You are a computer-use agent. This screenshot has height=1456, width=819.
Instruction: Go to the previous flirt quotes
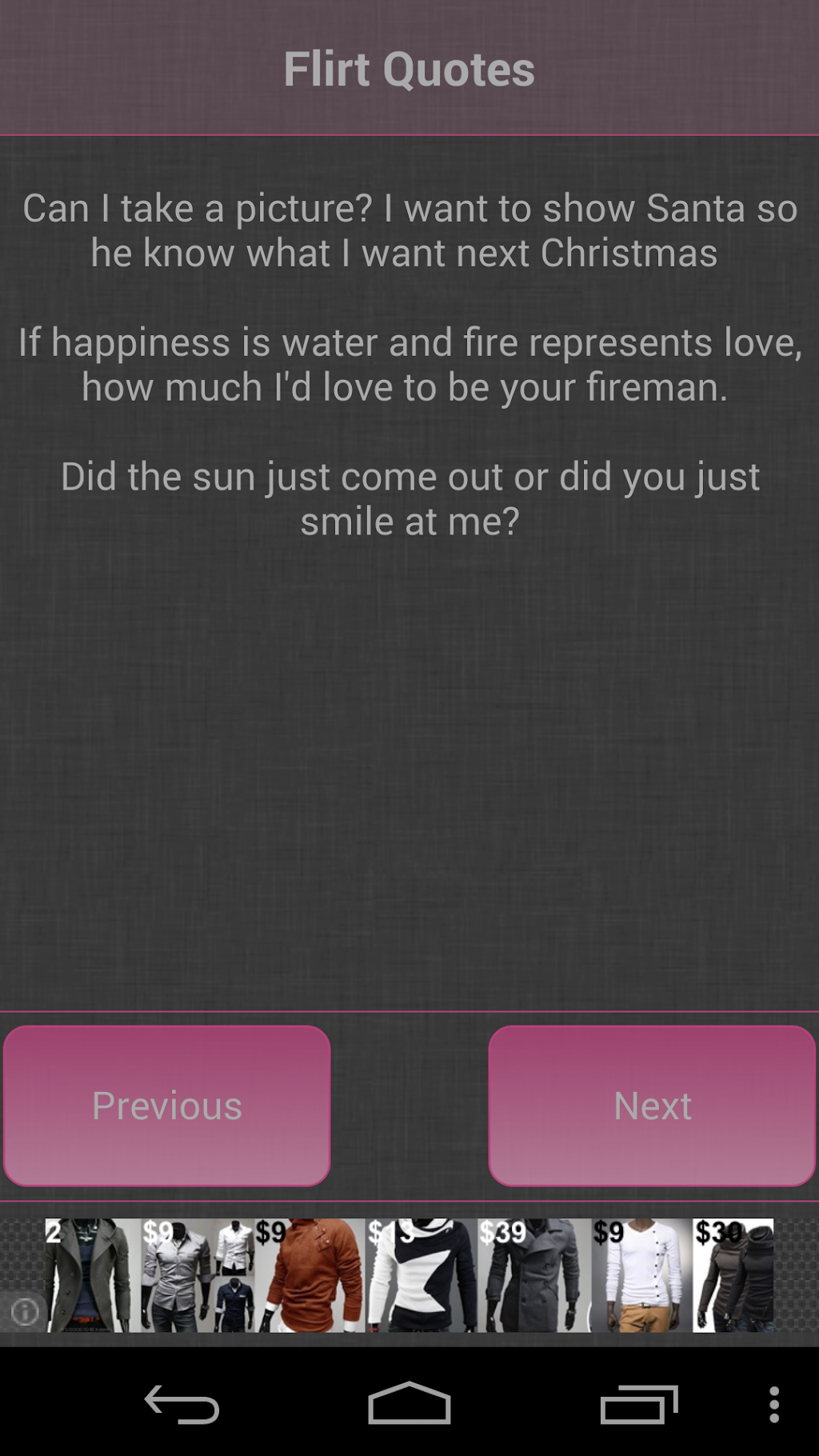click(x=166, y=1106)
